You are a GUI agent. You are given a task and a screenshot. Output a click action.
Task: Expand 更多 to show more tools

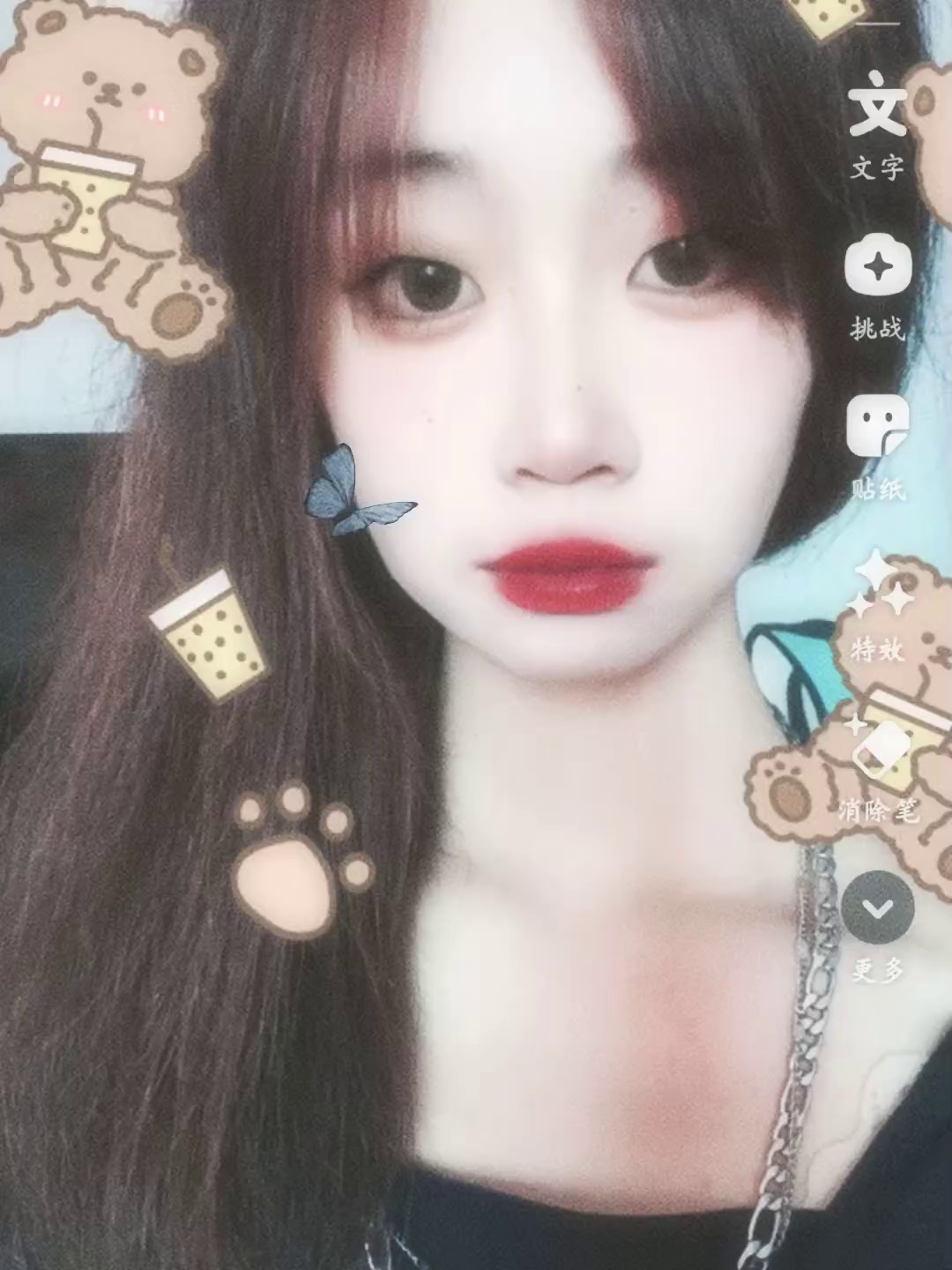877,926
